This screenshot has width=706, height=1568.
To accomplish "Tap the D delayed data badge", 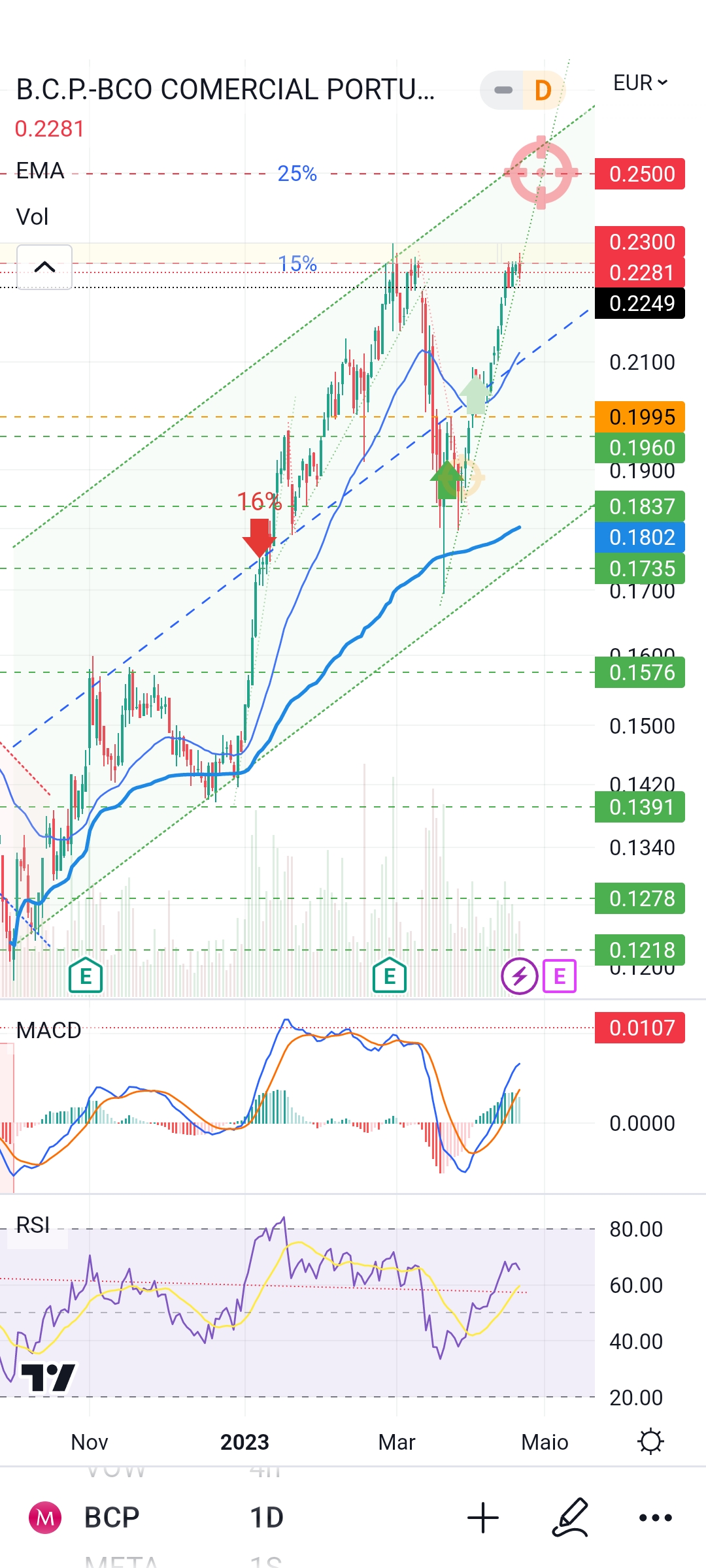I will (543, 90).
